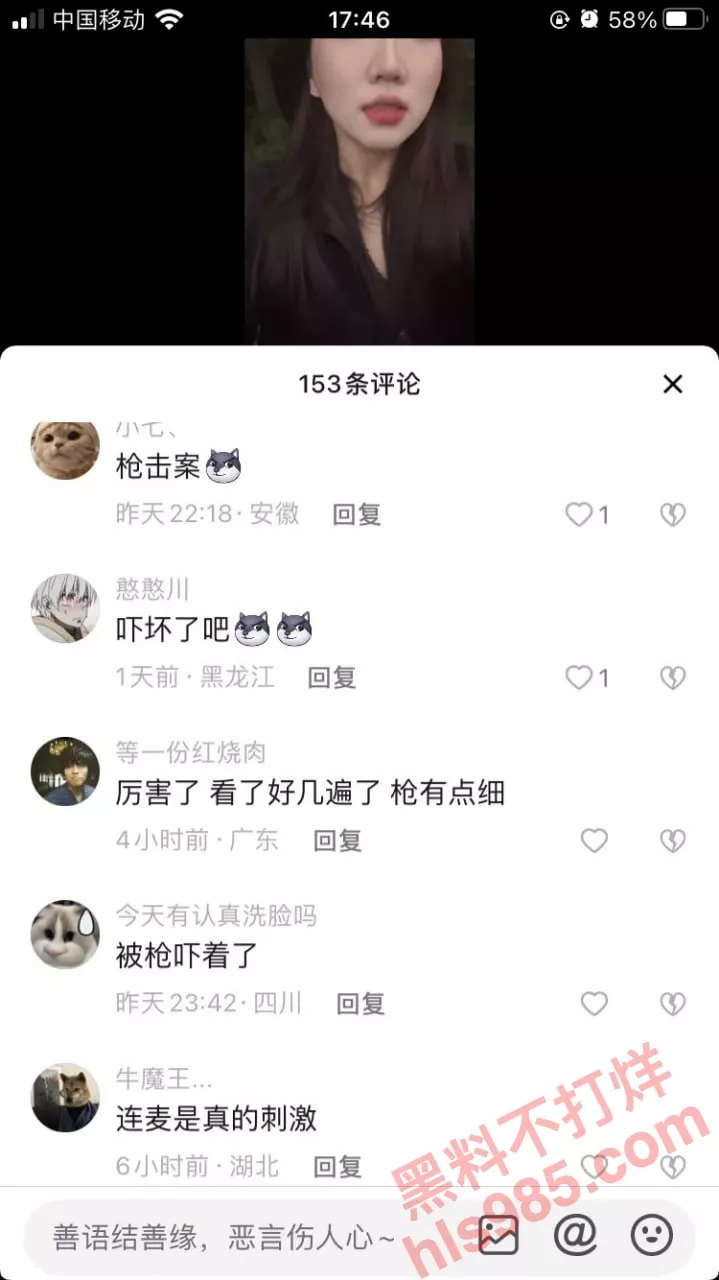
Task: Open 憨憨川's profile avatar
Action: 65,608
